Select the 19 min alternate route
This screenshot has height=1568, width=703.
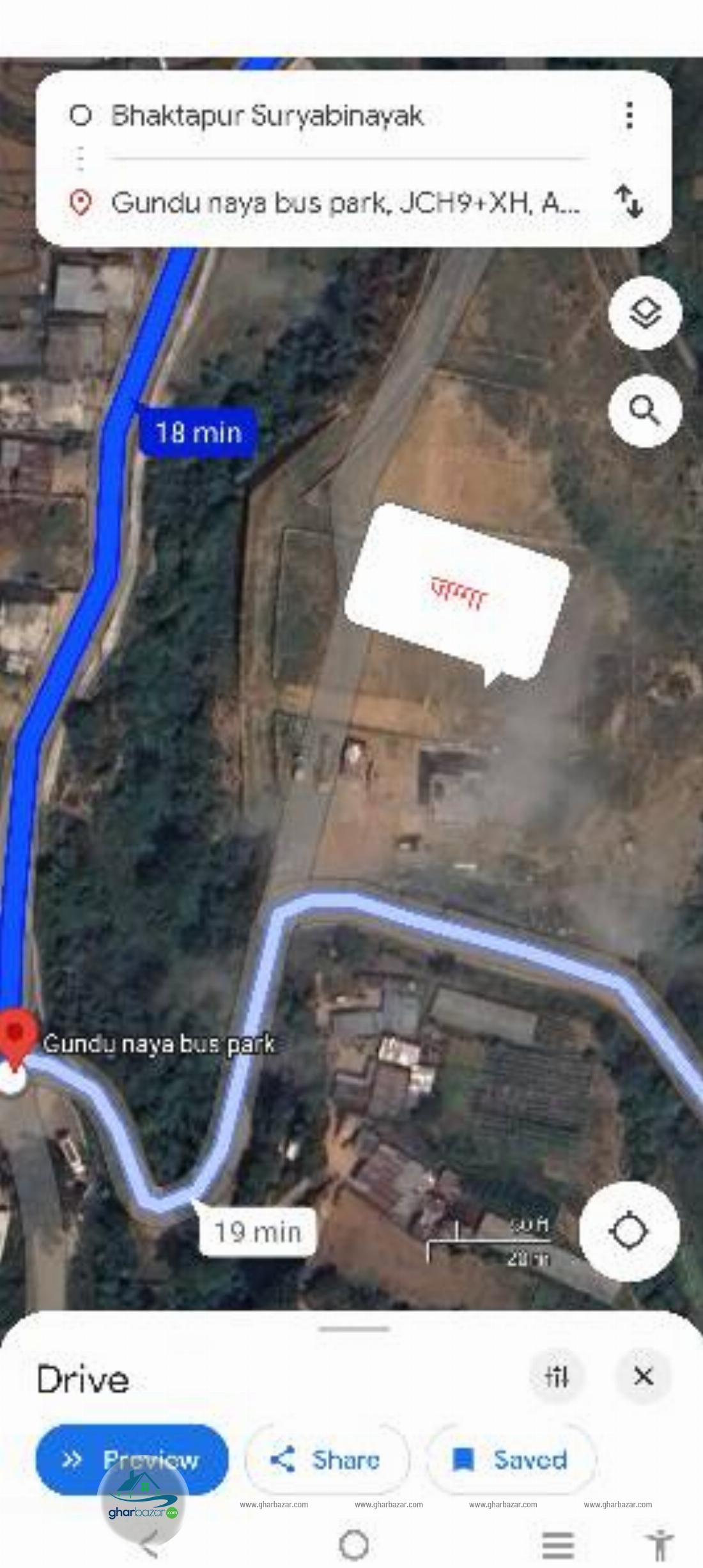258,1231
